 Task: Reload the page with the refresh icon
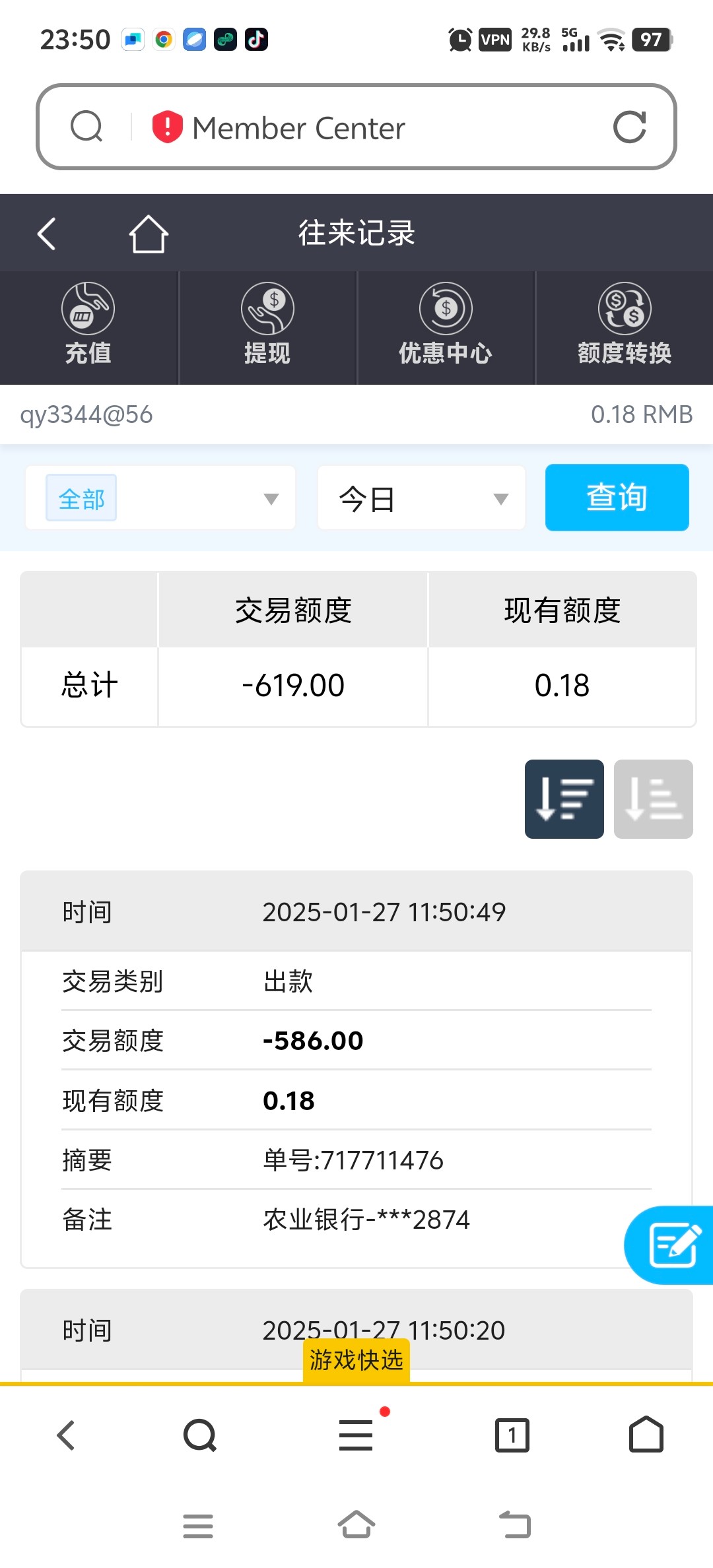629,127
